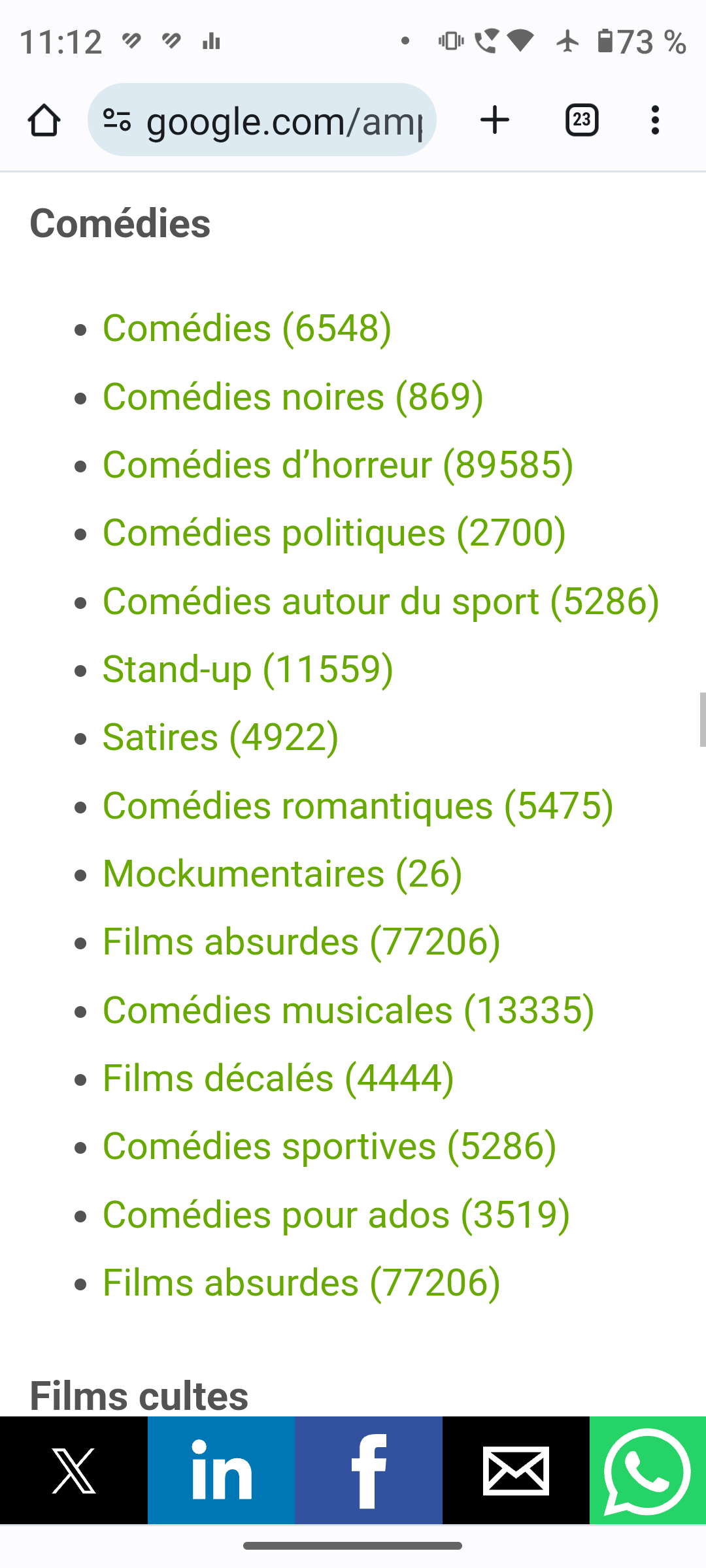Share this page on LinkedIn
706x1568 pixels.
point(221,1471)
